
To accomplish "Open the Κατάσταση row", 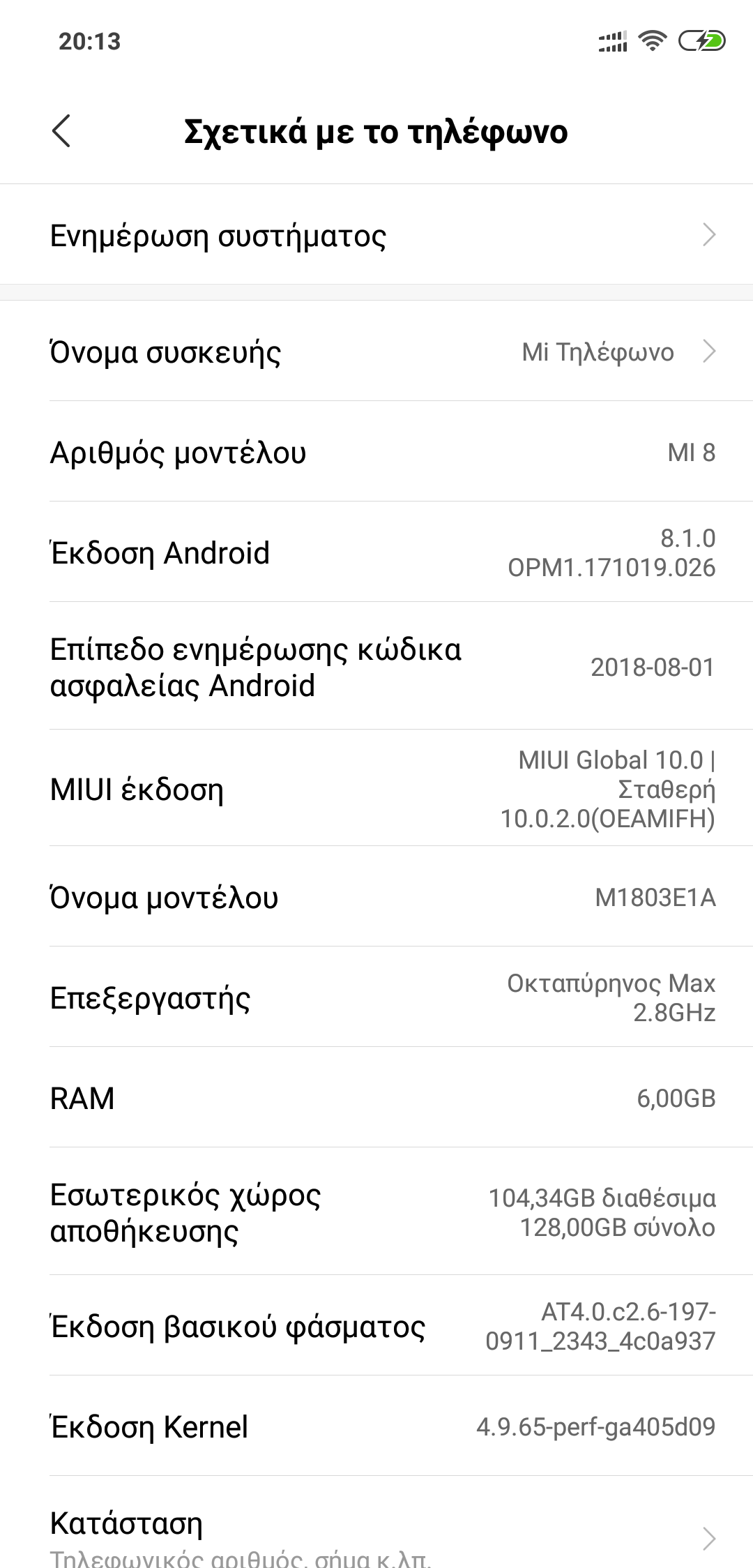I will (x=376, y=1535).
